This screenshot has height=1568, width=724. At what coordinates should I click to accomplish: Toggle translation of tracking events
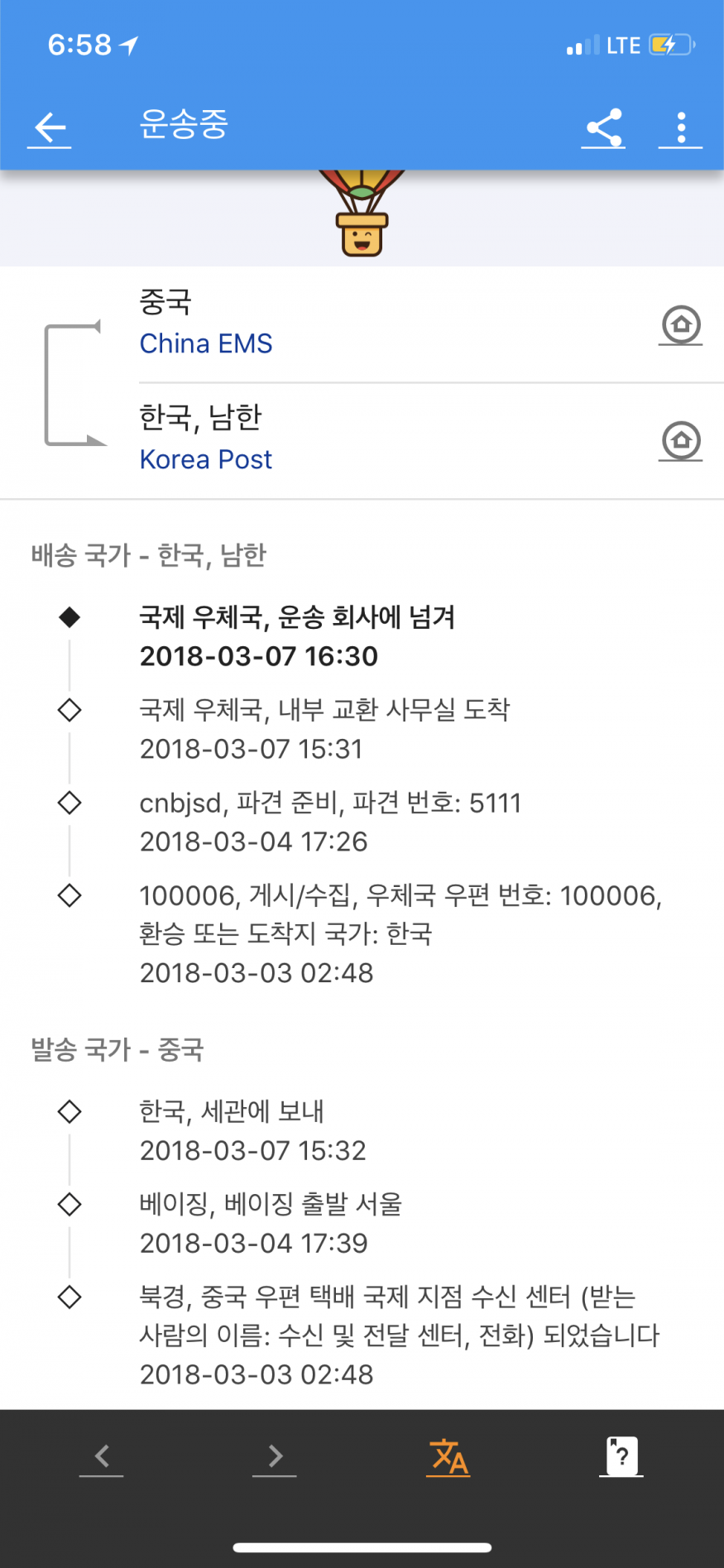[x=448, y=1456]
